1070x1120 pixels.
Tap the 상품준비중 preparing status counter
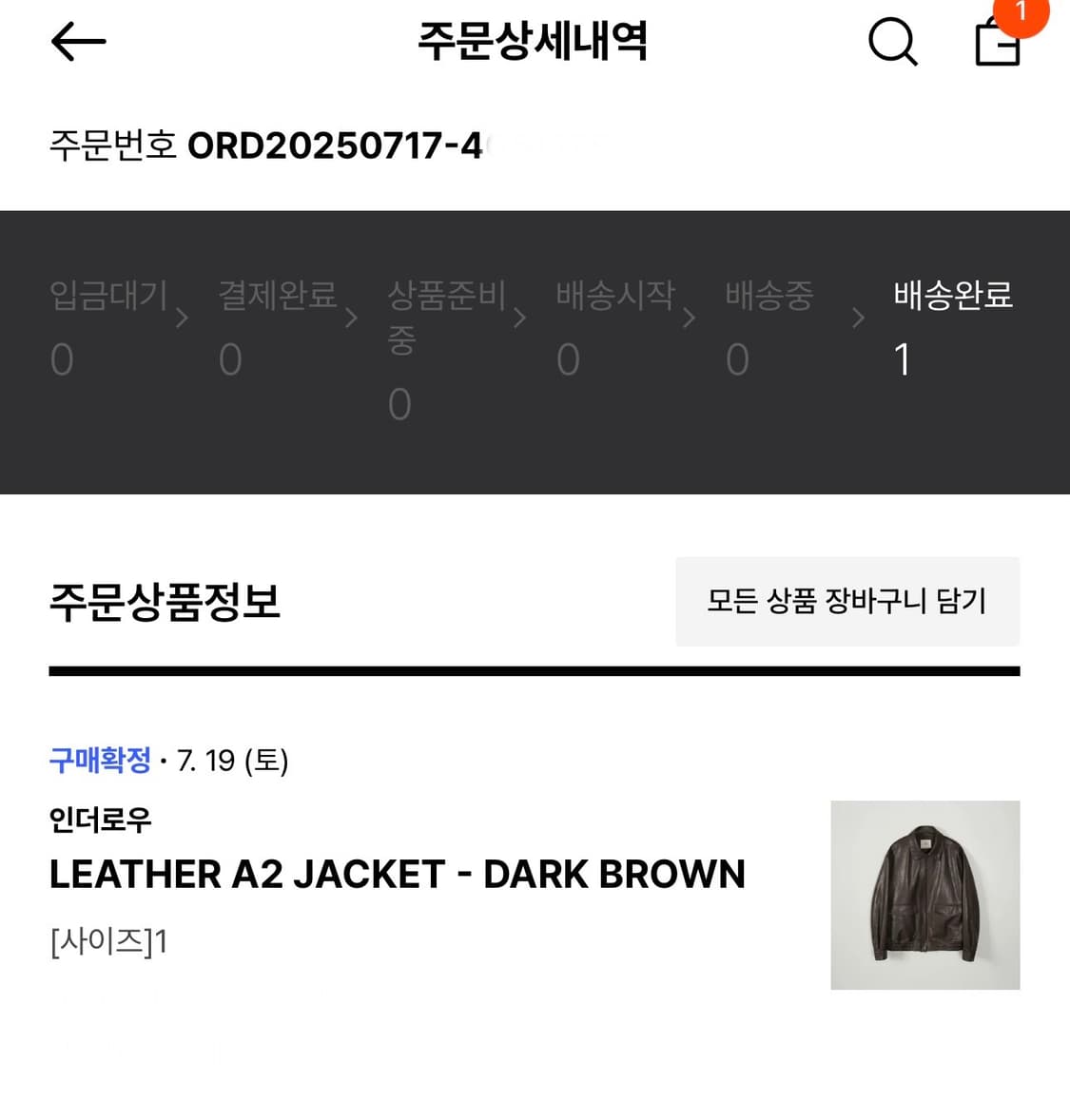click(x=447, y=347)
